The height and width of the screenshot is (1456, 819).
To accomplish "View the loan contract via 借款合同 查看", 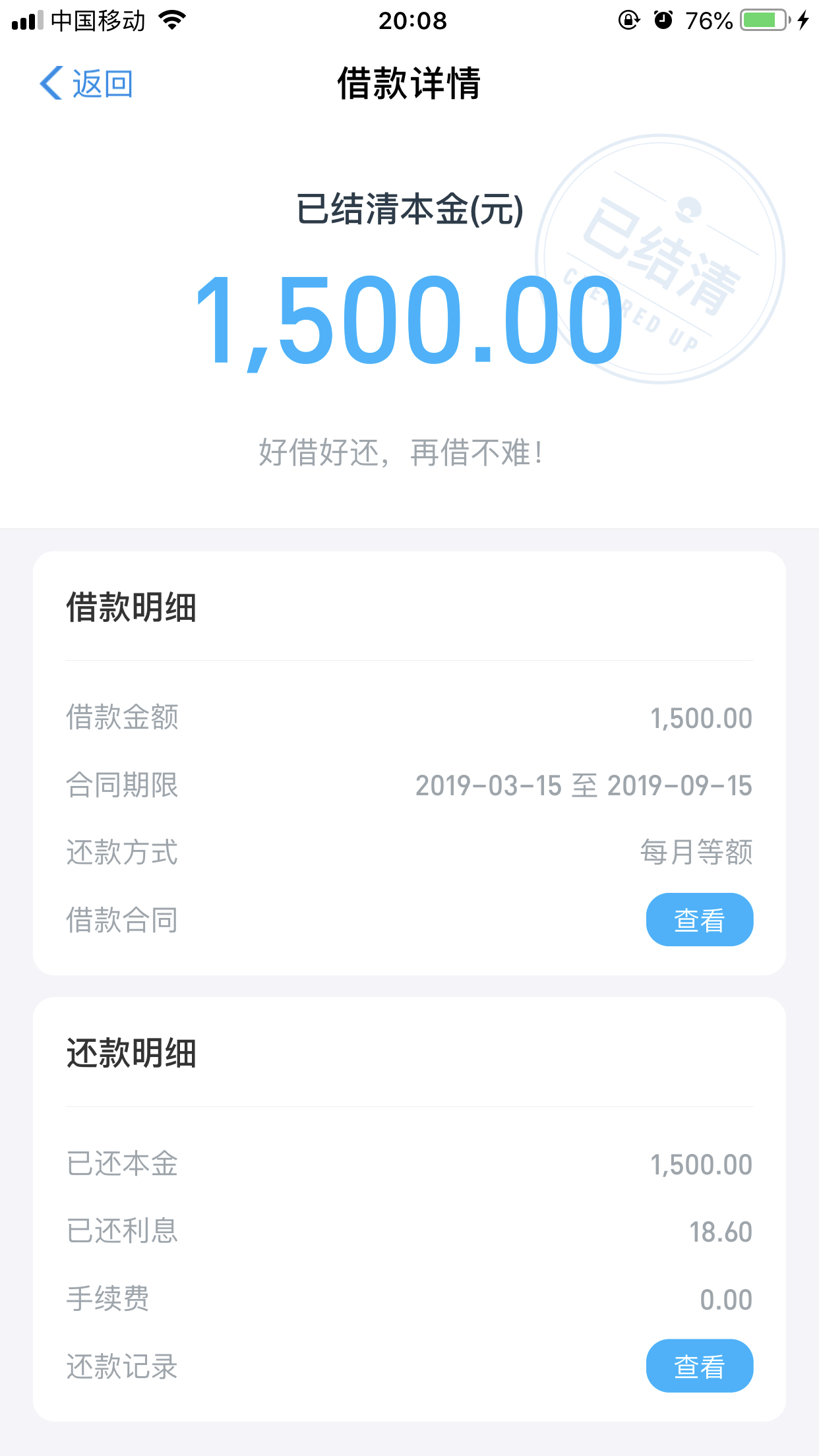I will click(x=699, y=919).
